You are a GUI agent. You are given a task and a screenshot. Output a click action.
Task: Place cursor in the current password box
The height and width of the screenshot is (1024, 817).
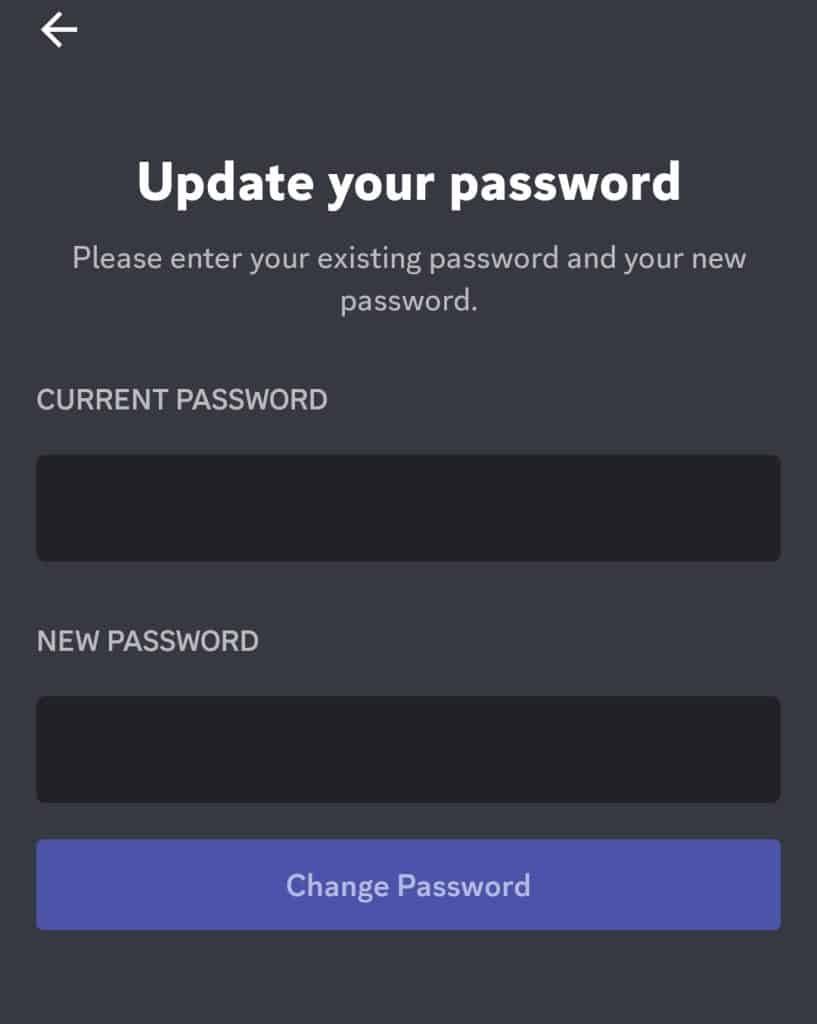click(408, 507)
